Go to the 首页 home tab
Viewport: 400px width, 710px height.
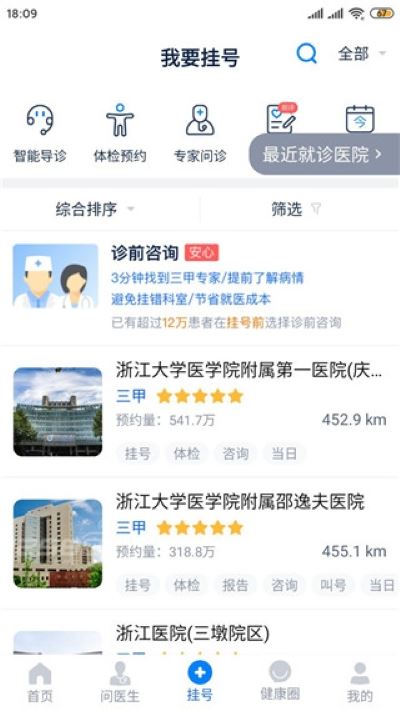[40, 682]
